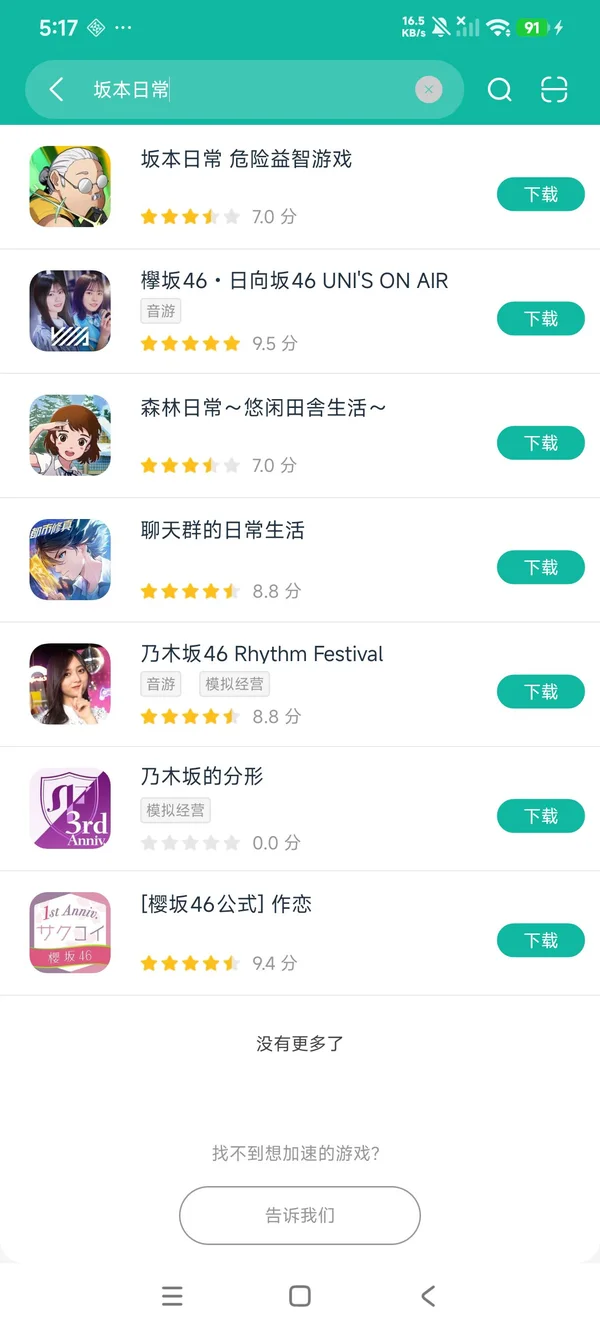
Task: Open the 坂本日常 危险益智游戏 result
Action: click(246, 160)
